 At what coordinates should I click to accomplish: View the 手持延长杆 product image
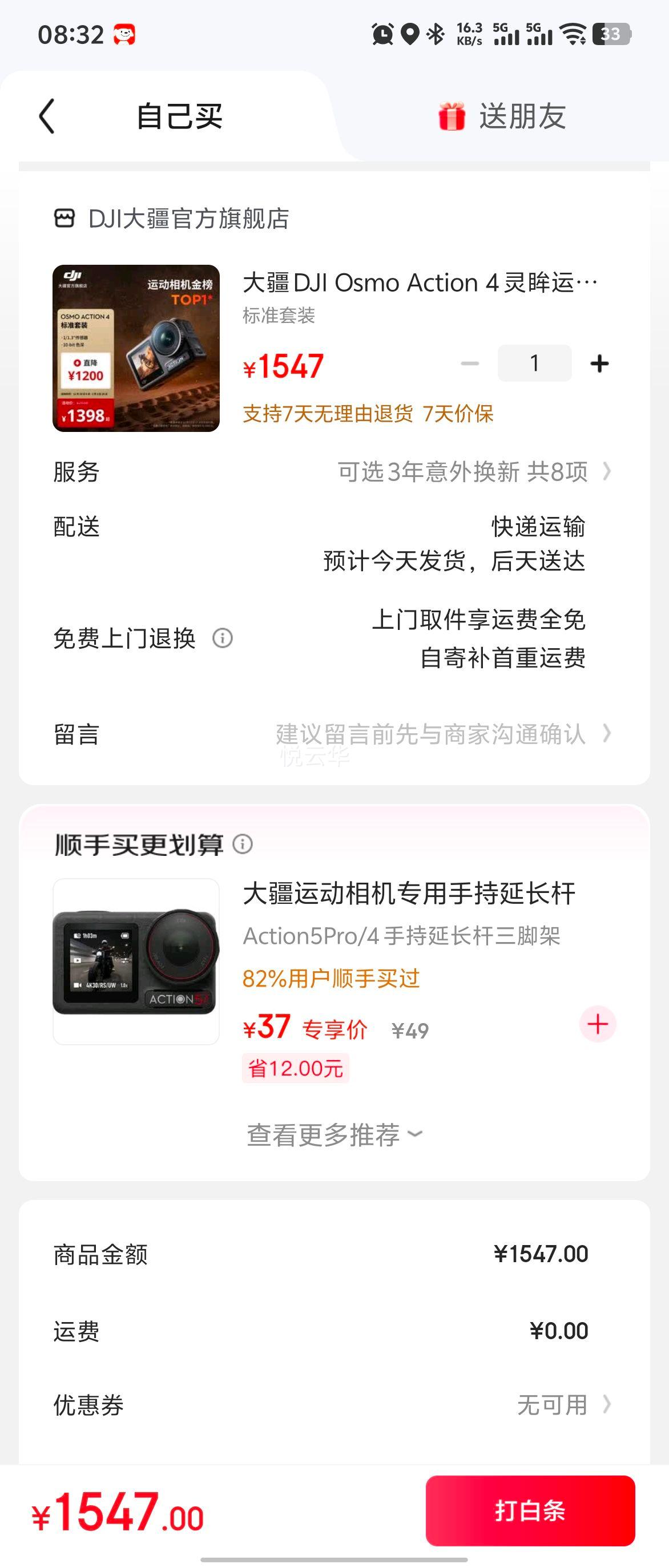[x=136, y=961]
